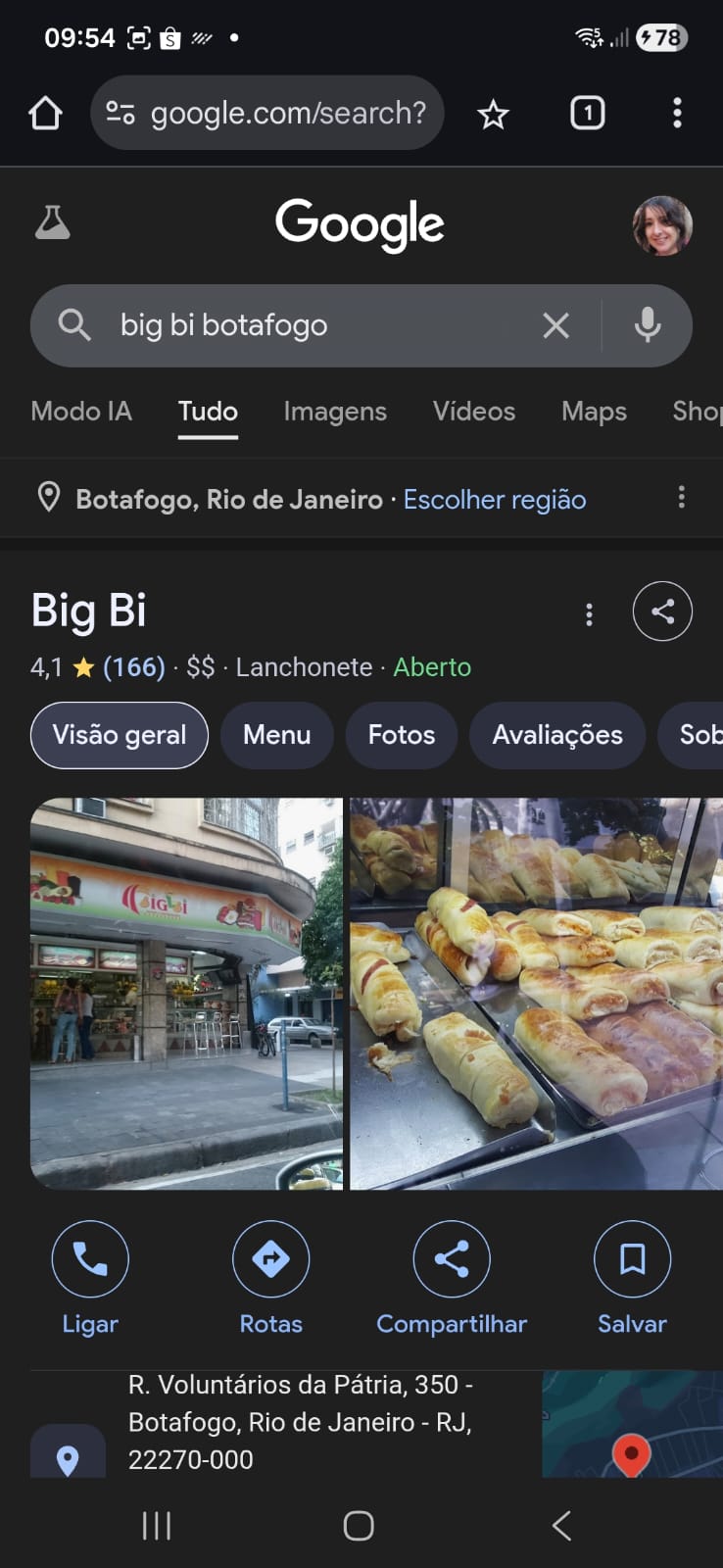Clear the search query text

point(555,325)
